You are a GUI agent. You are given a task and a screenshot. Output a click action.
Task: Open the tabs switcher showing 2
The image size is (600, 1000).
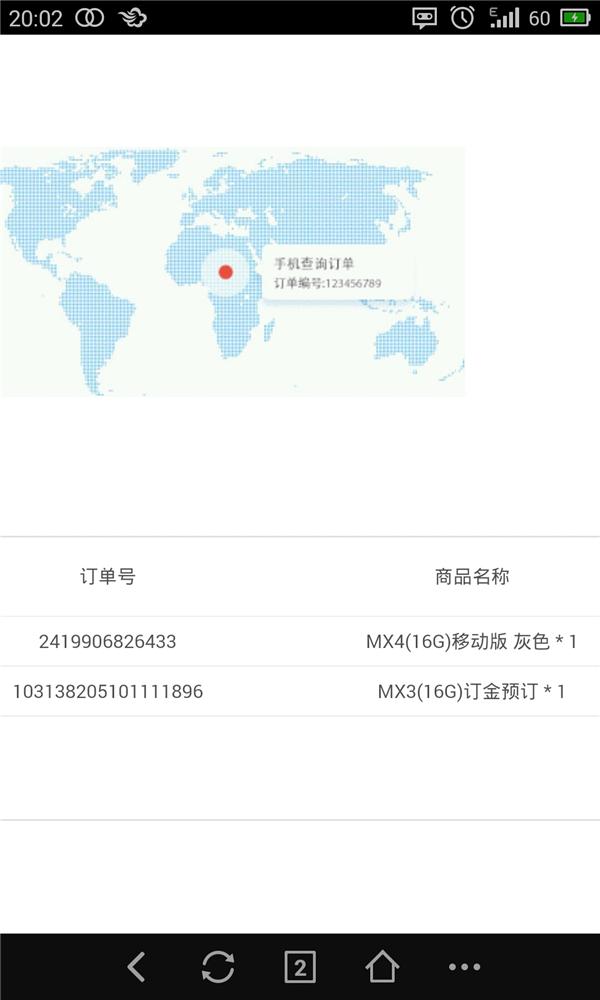click(x=300, y=966)
